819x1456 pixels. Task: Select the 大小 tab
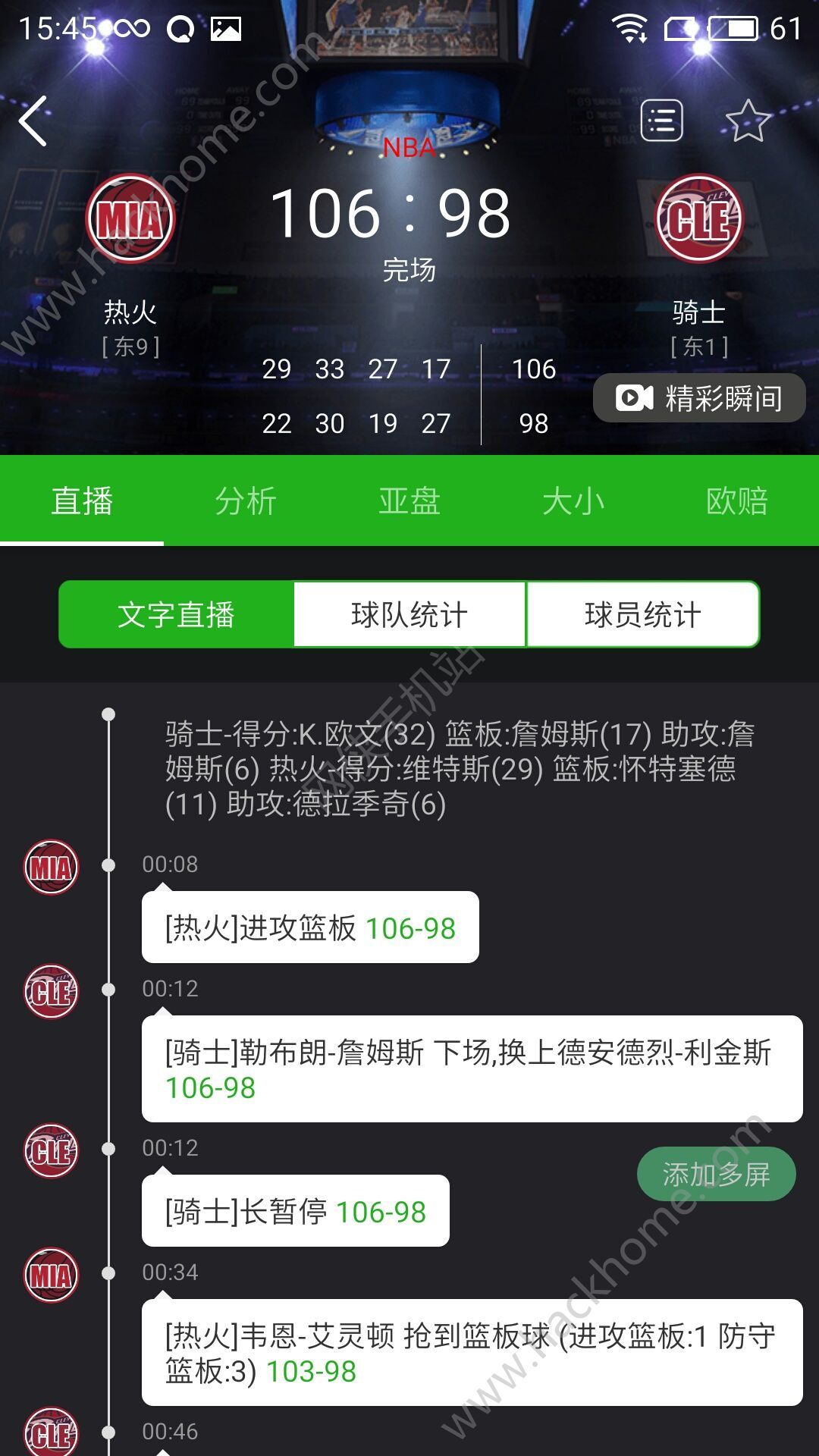point(573,500)
